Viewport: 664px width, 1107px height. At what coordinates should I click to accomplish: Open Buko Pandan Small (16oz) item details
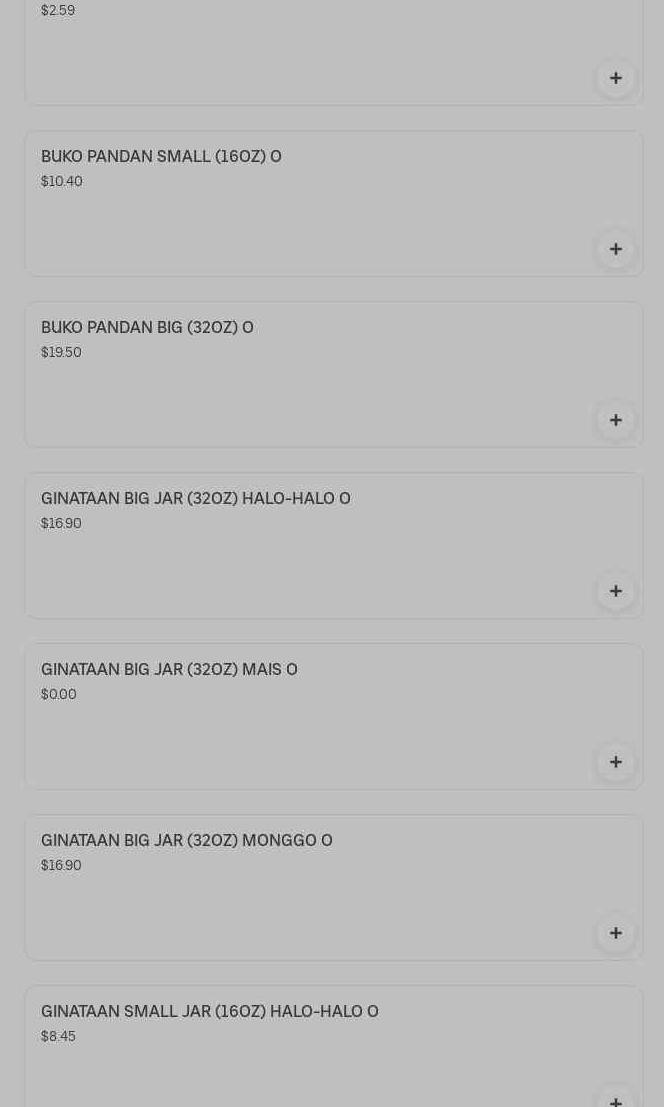[161, 157]
